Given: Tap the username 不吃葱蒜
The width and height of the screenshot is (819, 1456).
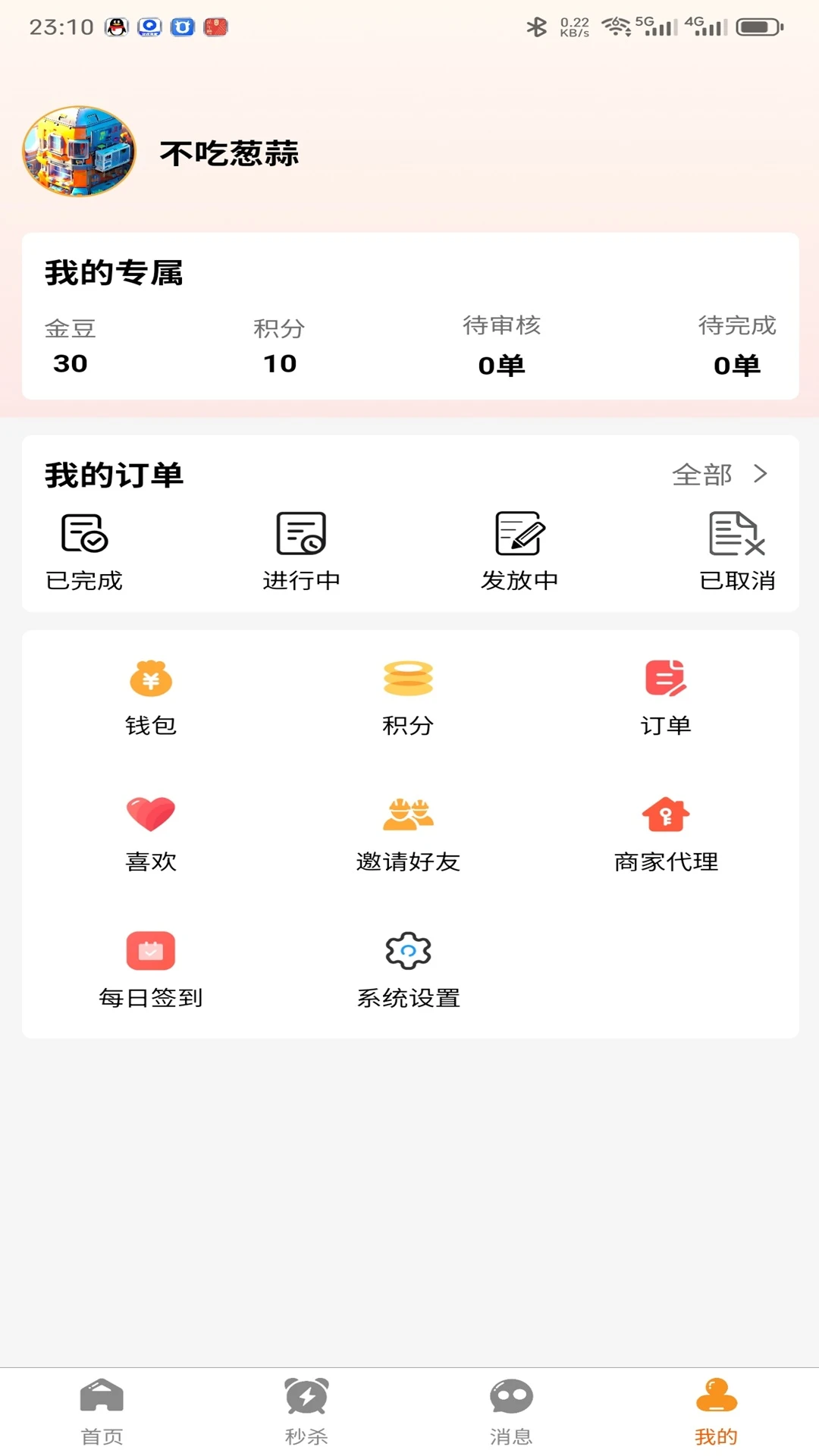Looking at the screenshot, I should [230, 153].
